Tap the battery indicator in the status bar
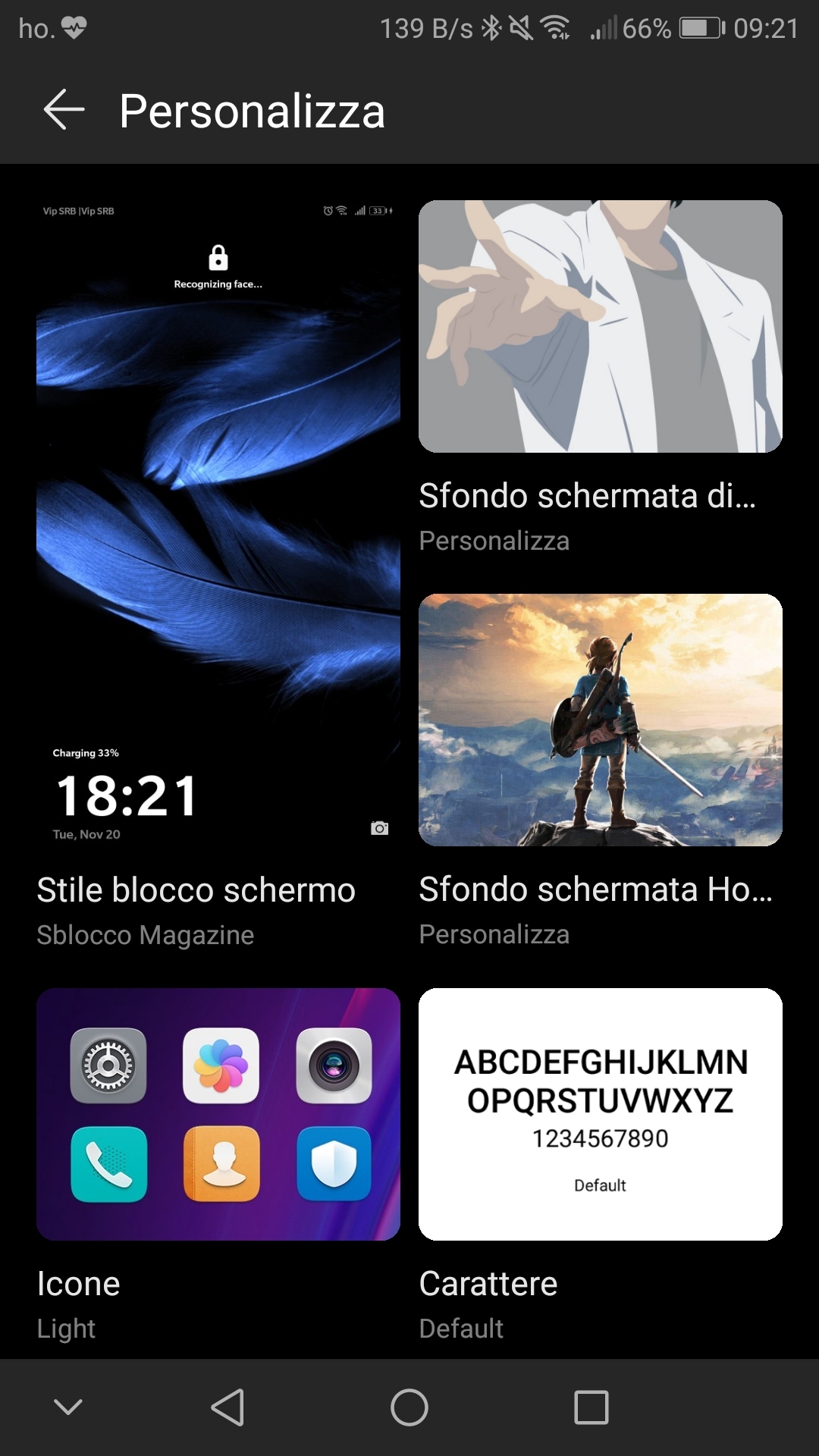This screenshot has height=1456, width=819. [x=698, y=27]
